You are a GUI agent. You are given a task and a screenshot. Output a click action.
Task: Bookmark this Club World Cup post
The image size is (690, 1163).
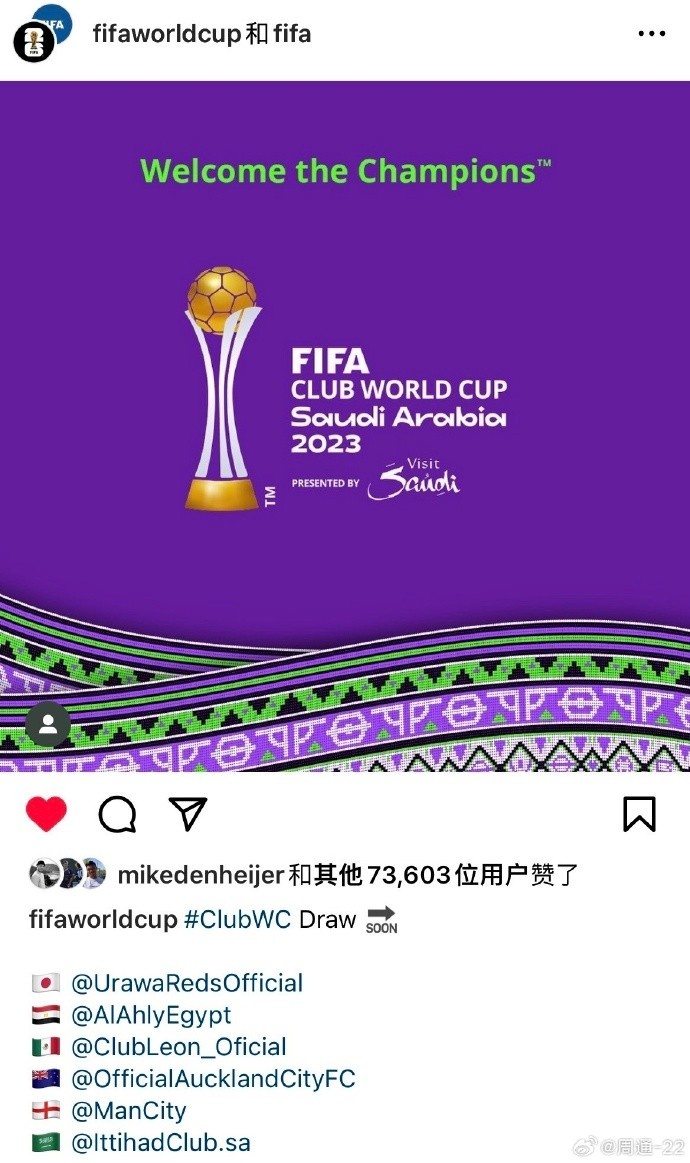pos(639,814)
